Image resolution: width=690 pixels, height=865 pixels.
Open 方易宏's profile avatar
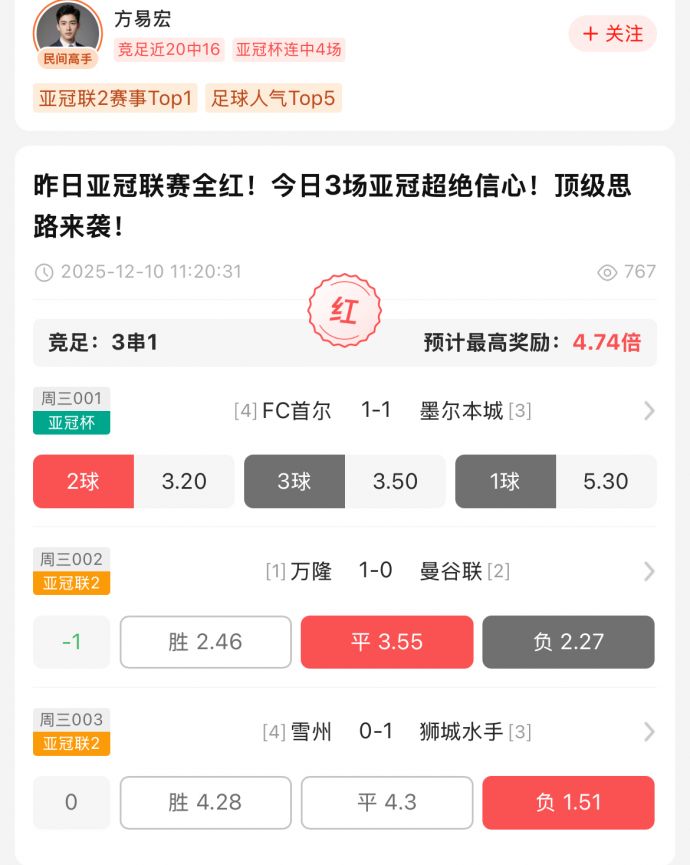pyautogui.click(x=68, y=30)
